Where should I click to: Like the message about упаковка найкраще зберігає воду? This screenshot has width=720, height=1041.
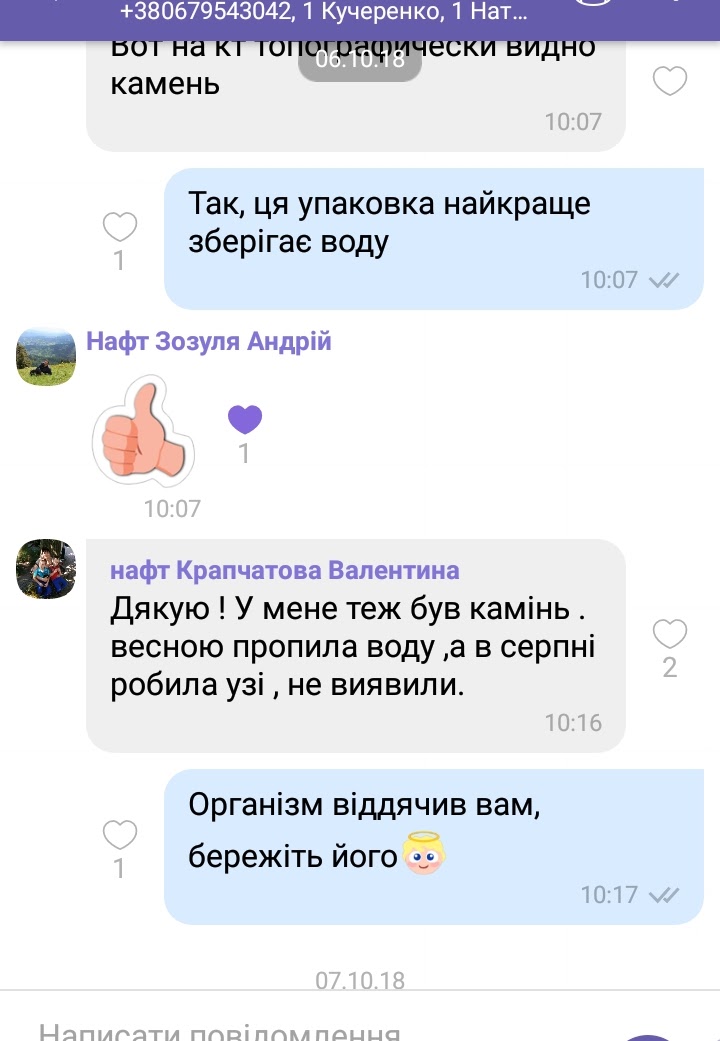pyautogui.click(x=120, y=227)
